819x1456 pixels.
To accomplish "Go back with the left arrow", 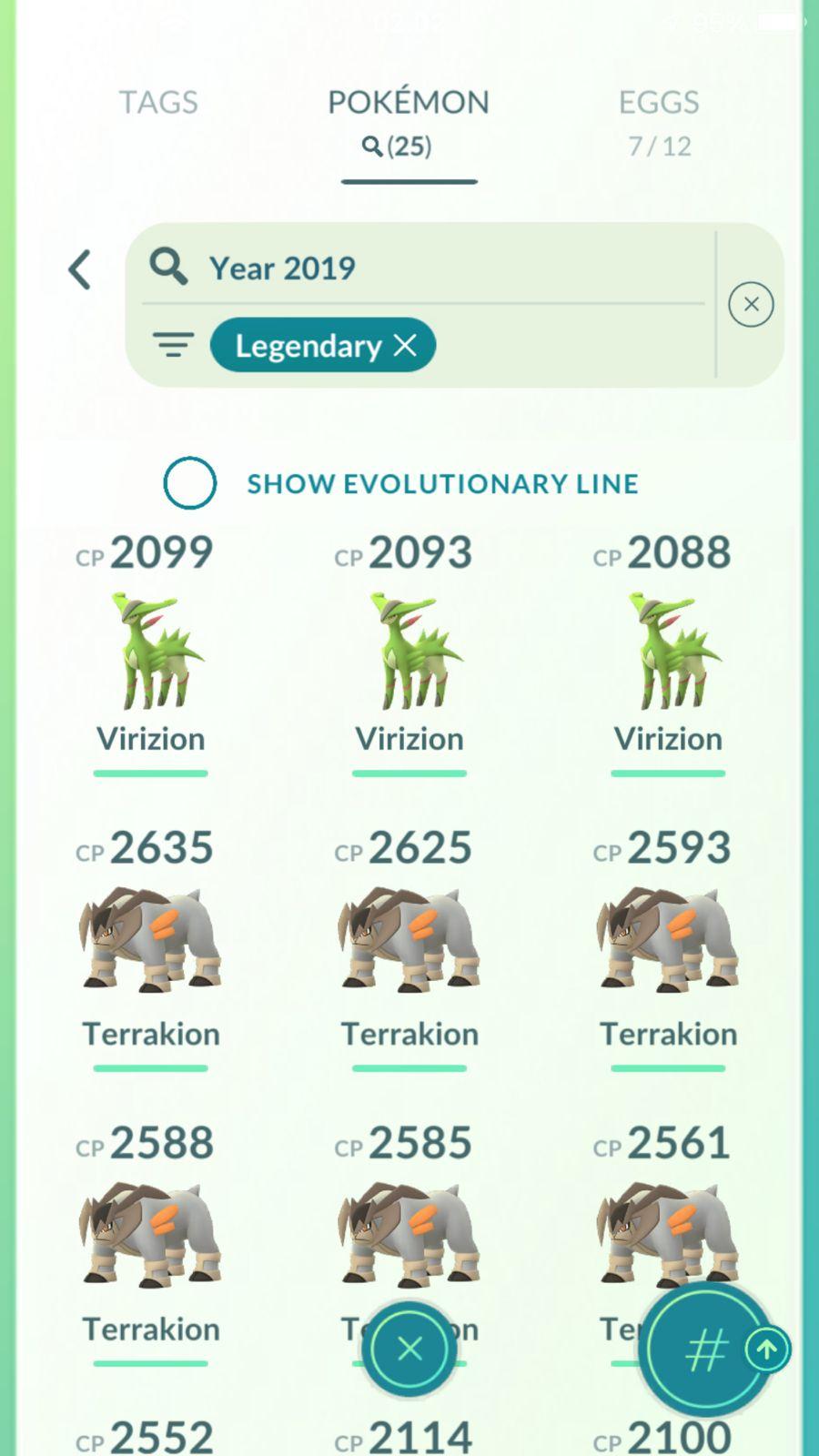I will point(80,270).
